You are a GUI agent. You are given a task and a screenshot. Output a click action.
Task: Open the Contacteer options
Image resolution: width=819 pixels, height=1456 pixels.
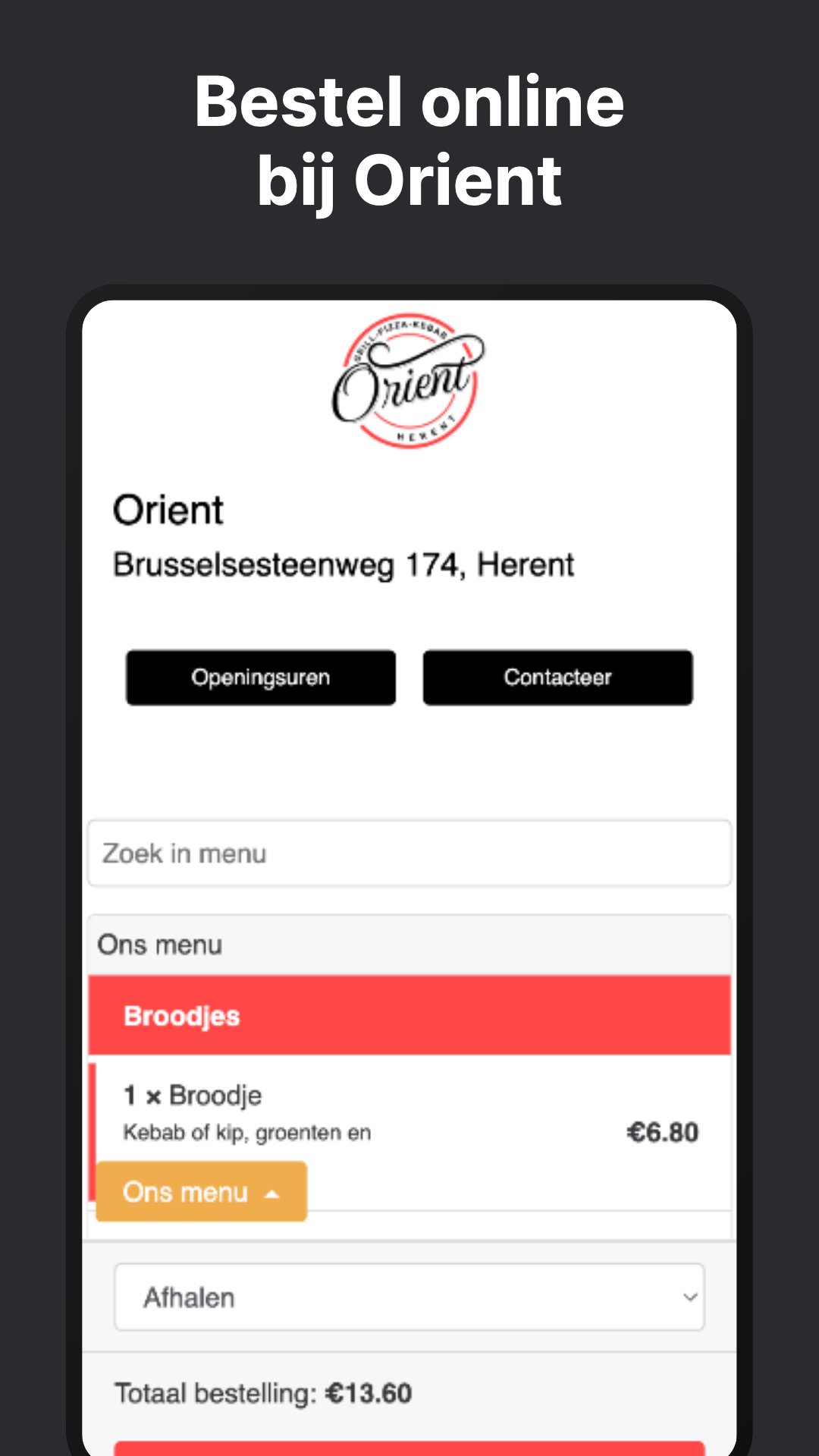click(558, 678)
